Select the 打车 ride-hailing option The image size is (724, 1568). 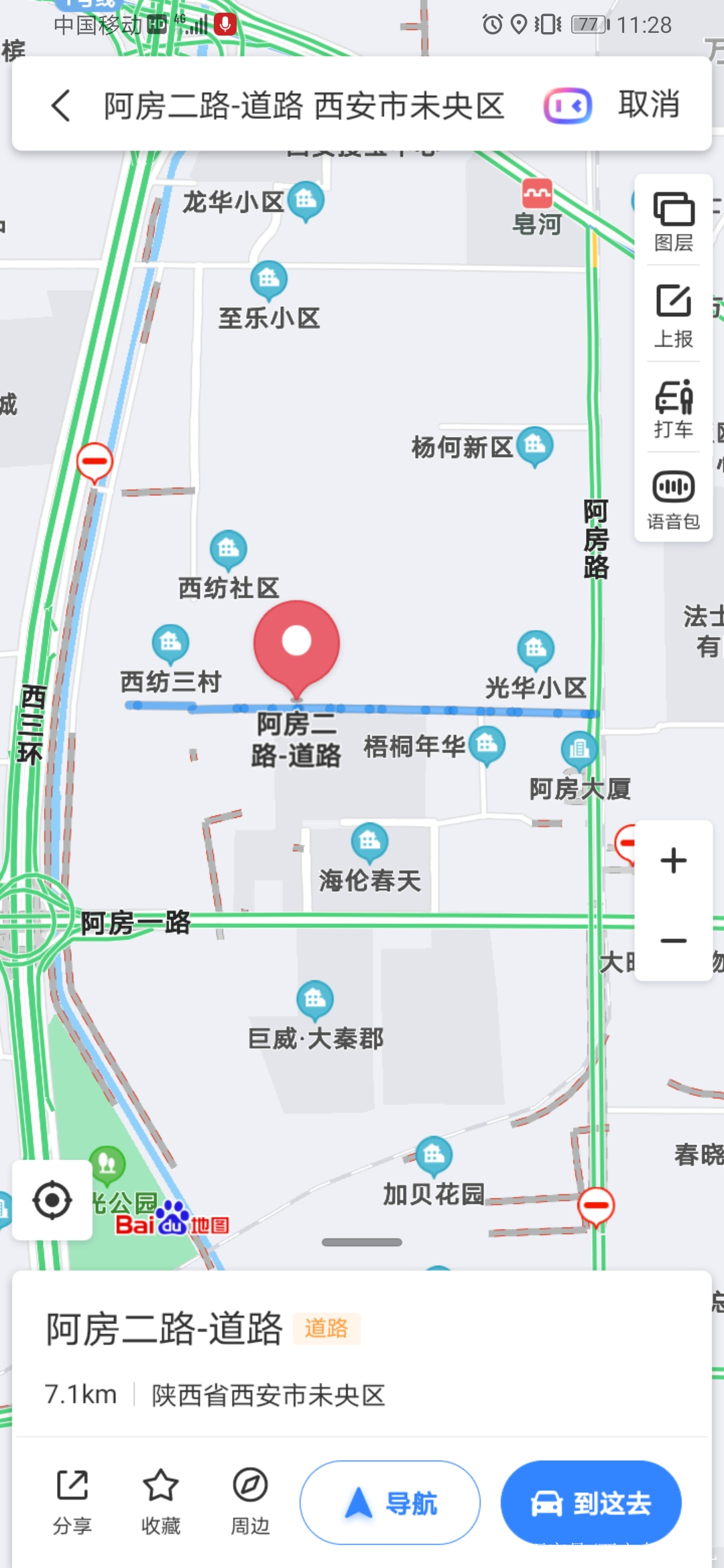673,408
